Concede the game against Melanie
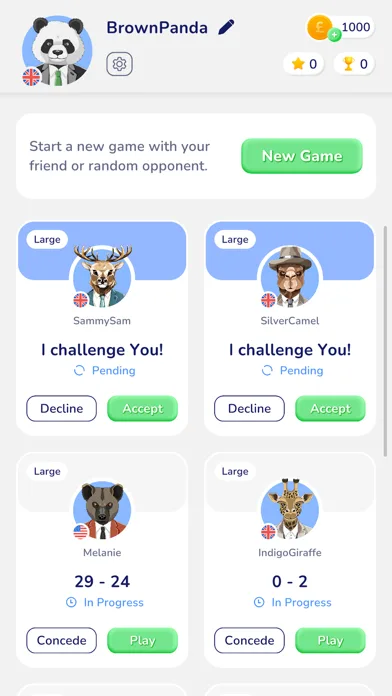This screenshot has width=392, height=696. click(x=61, y=640)
